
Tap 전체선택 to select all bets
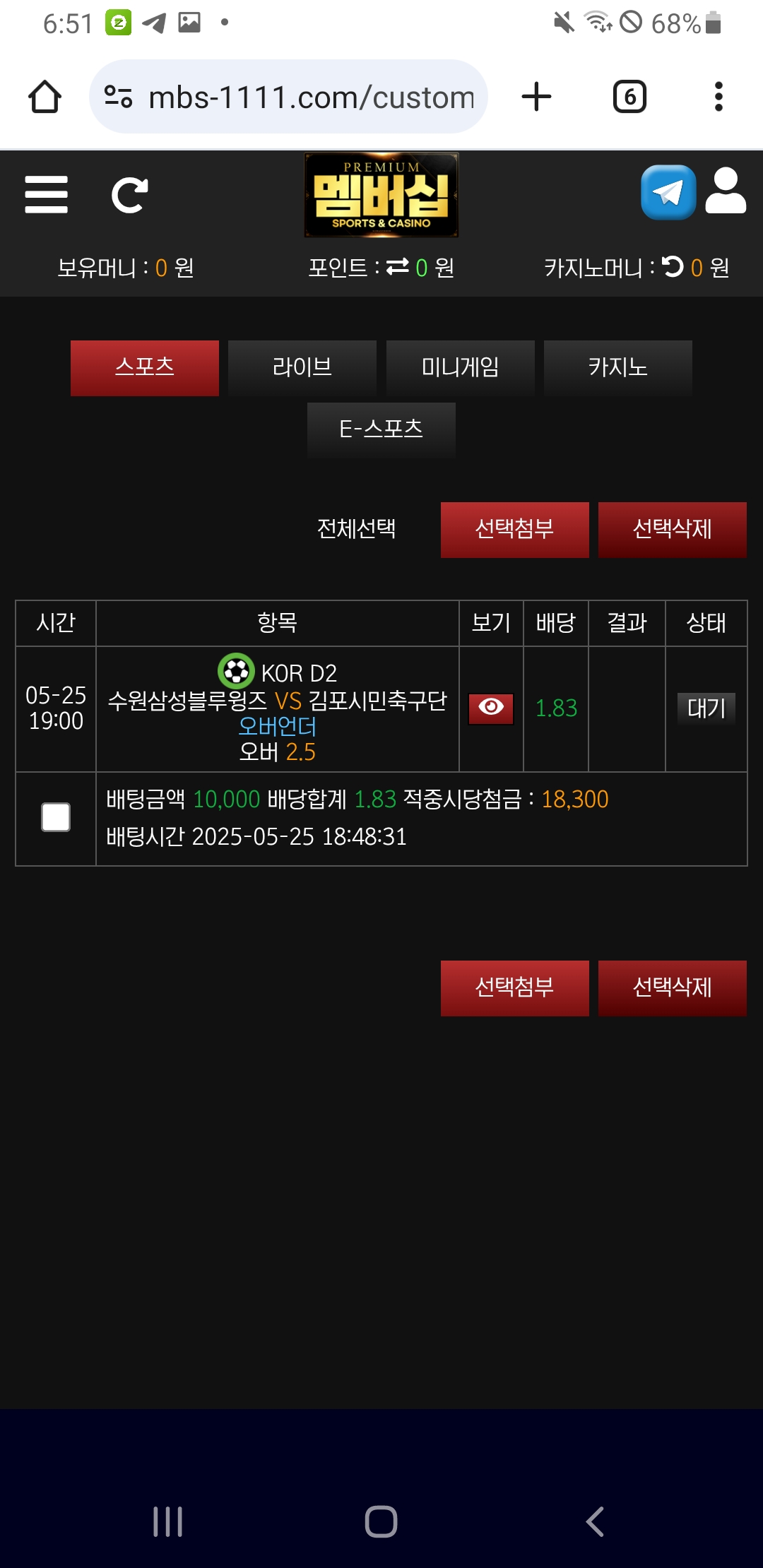point(357,529)
